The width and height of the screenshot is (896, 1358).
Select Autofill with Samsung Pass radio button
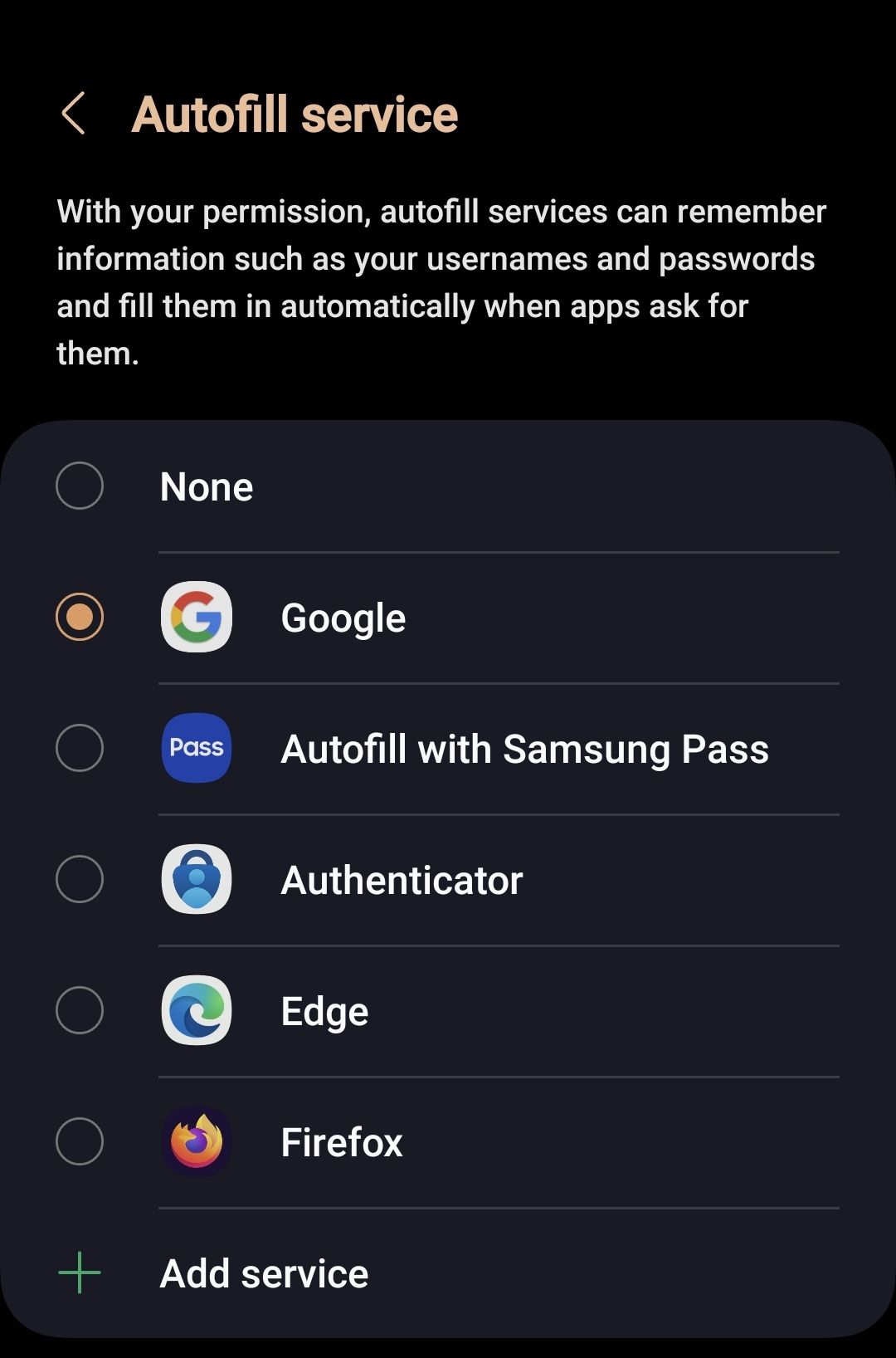tap(80, 748)
